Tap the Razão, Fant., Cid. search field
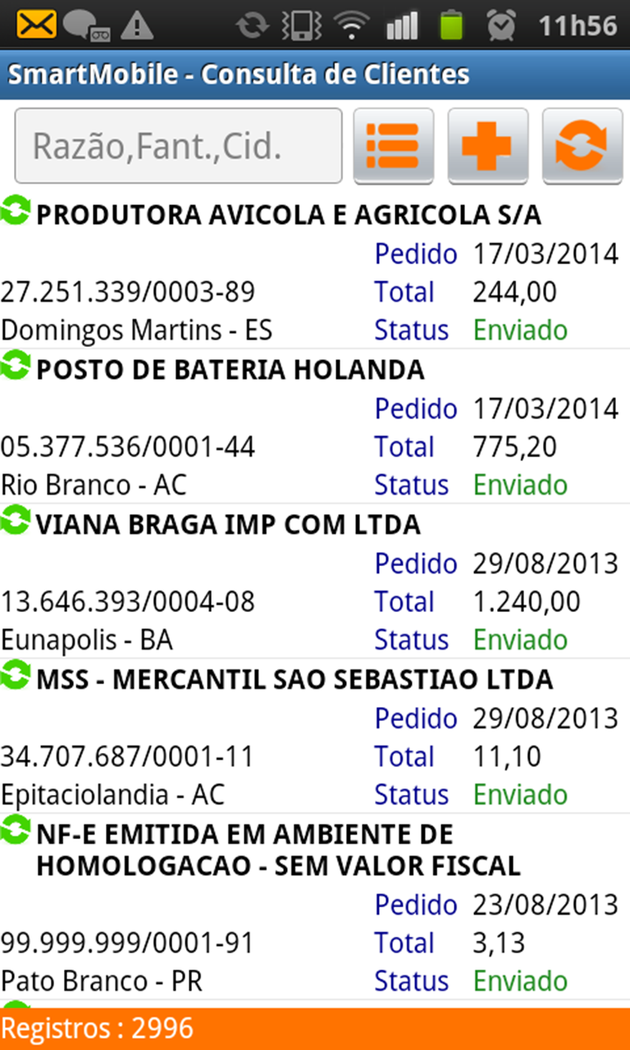Viewport: 630px width, 1050px height. tap(178, 146)
